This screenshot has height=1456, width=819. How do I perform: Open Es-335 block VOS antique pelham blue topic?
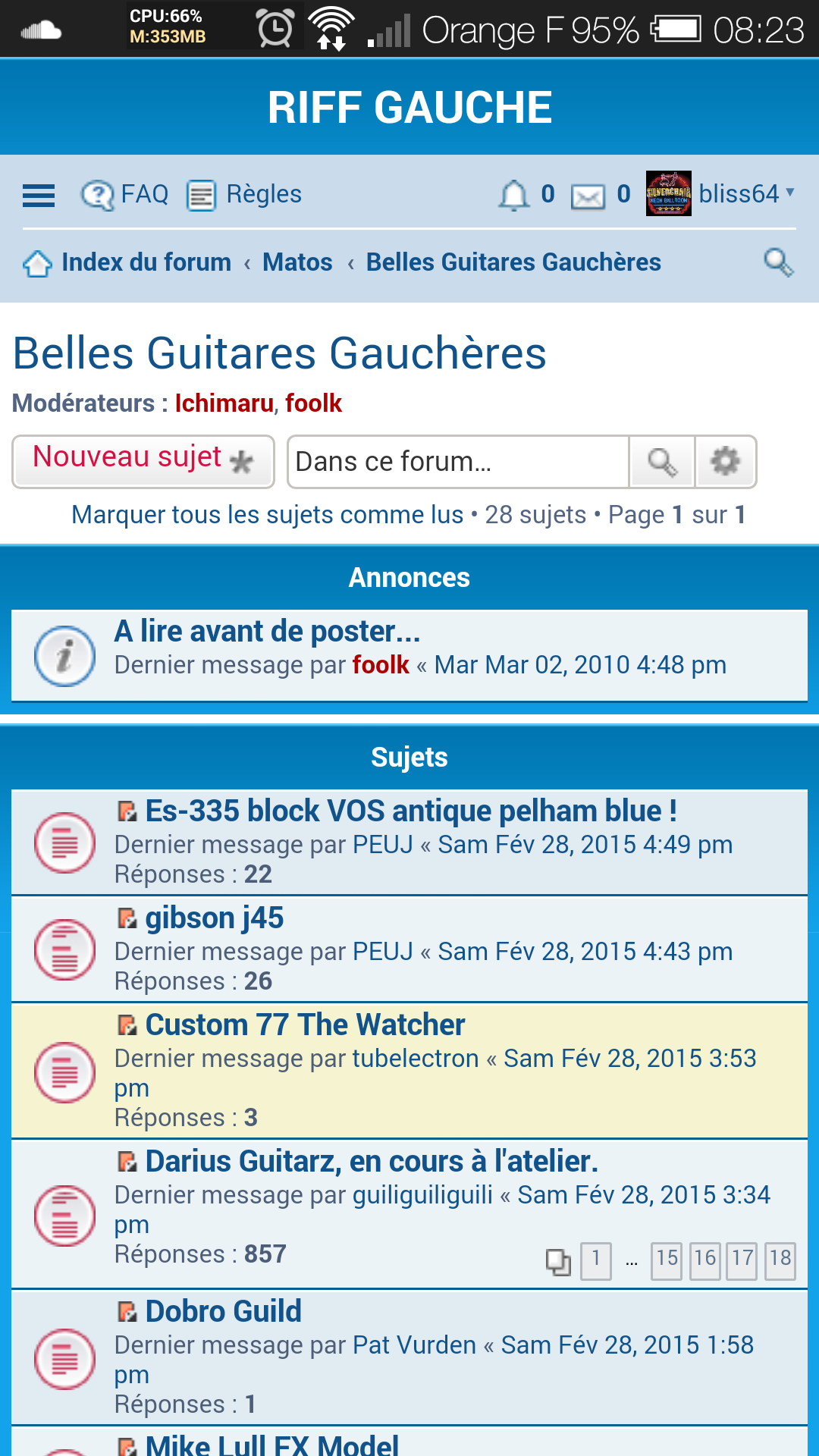point(411,811)
